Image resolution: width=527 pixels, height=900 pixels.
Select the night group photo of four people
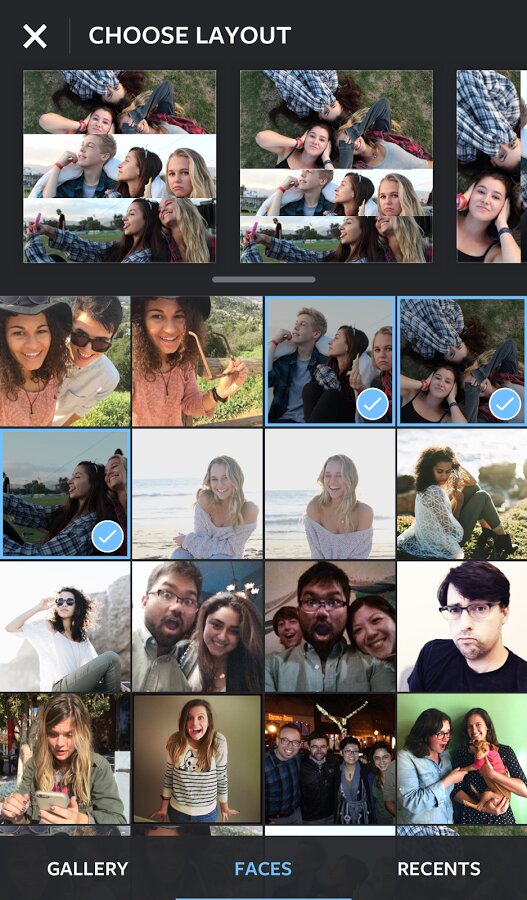[x=330, y=759]
